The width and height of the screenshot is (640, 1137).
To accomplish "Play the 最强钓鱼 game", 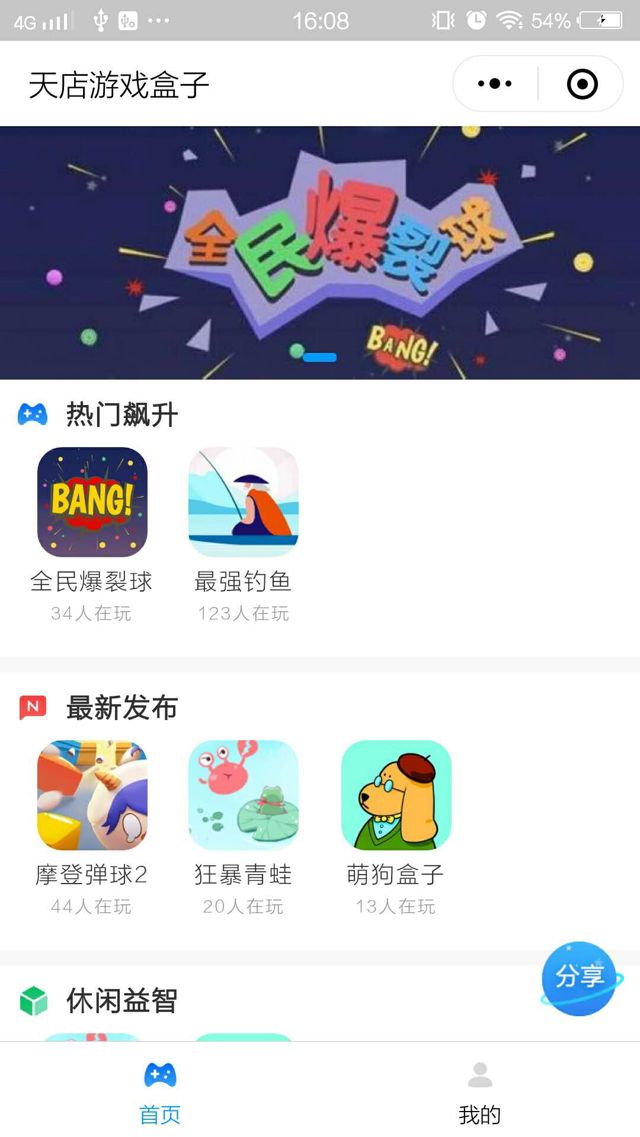I will click(243, 502).
